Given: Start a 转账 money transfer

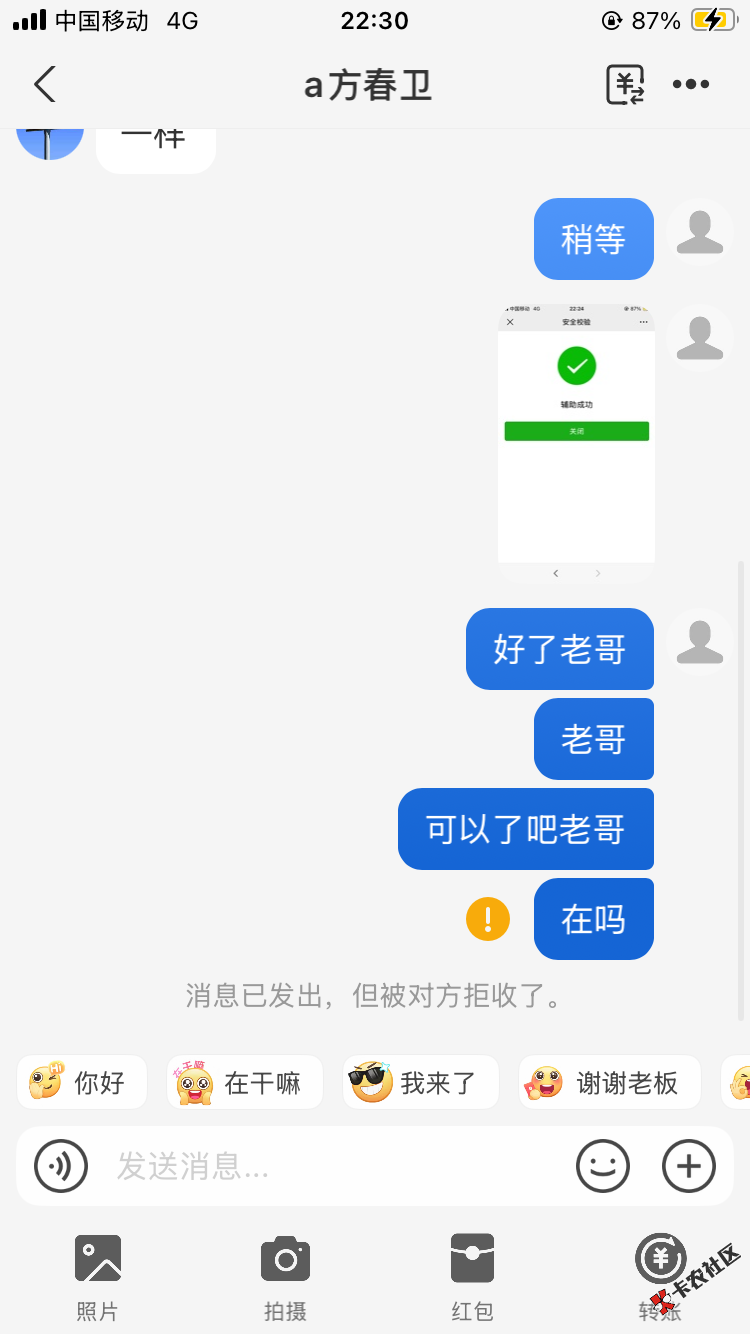Looking at the screenshot, I should coord(660,1276).
